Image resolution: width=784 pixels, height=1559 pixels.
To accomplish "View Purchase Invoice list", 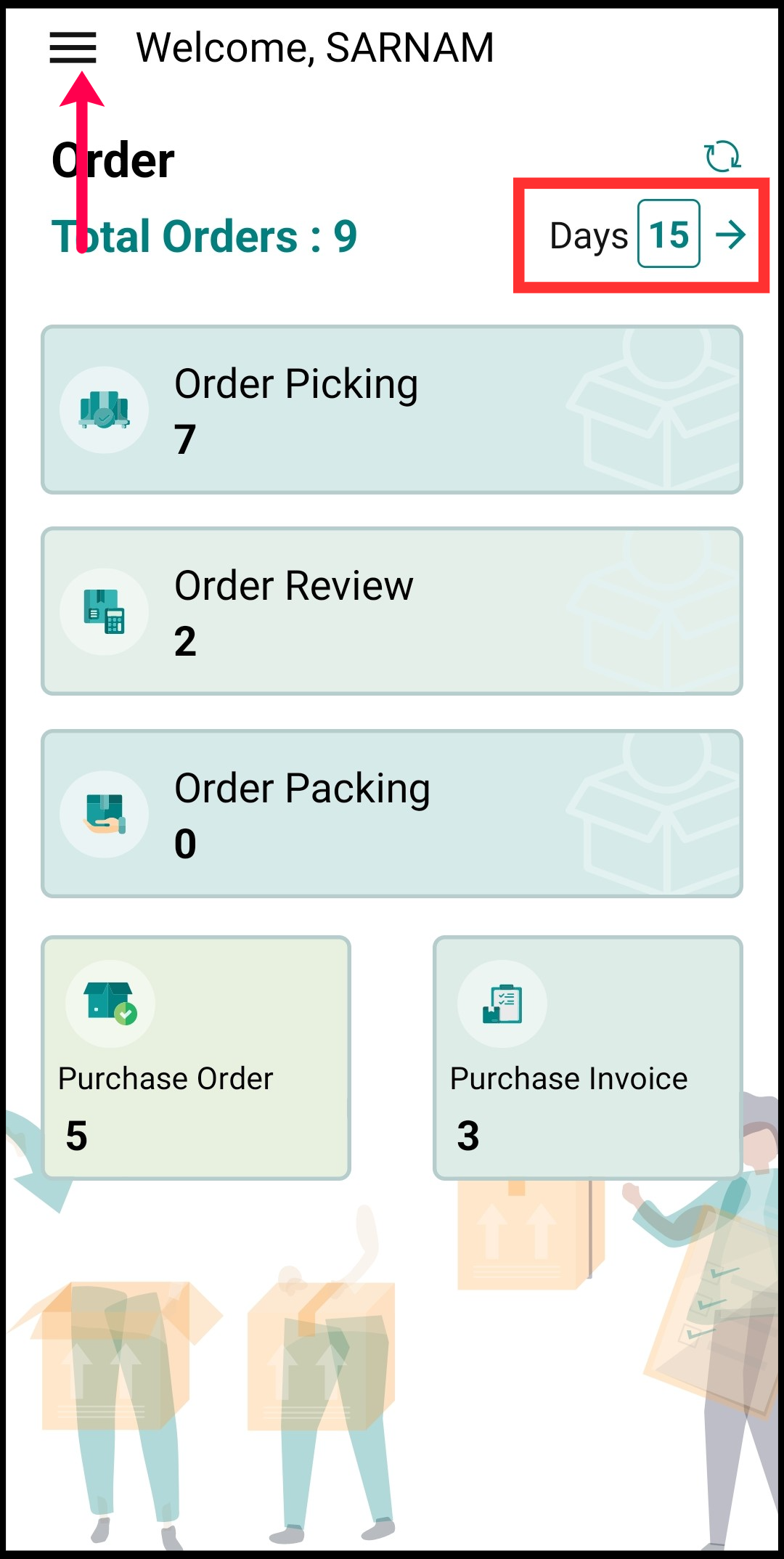I will click(587, 1058).
